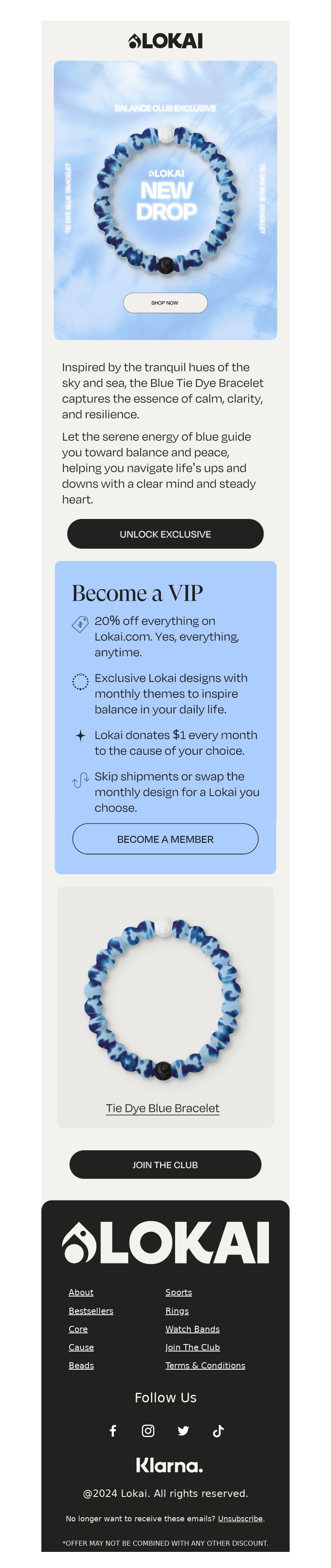The image size is (331, 1568).
Task: Select Become a Member button
Action: pyautogui.click(x=165, y=839)
